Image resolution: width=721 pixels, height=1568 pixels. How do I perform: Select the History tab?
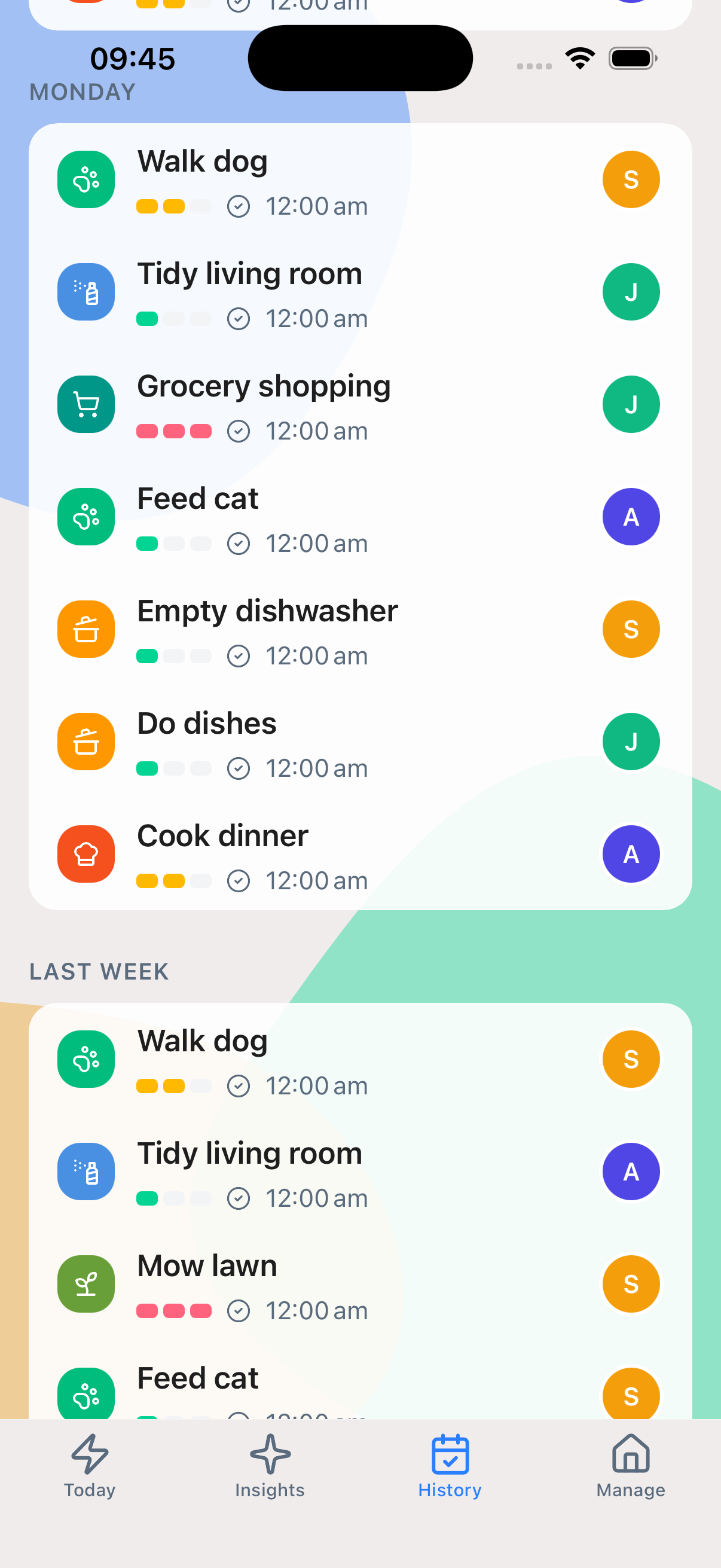pos(450,1466)
